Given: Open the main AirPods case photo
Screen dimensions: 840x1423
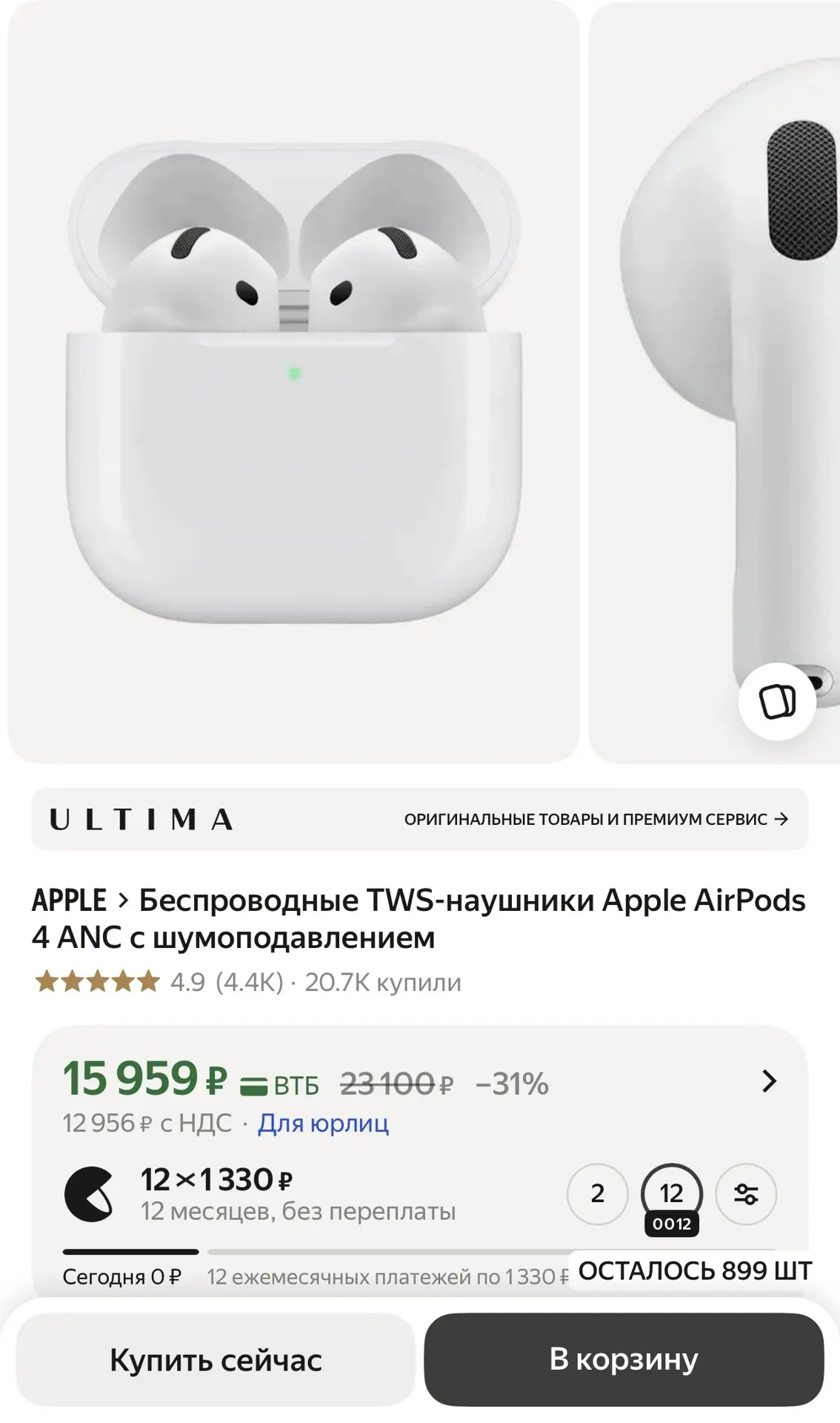Looking at the screenshot, I should (x=293, y=382).
